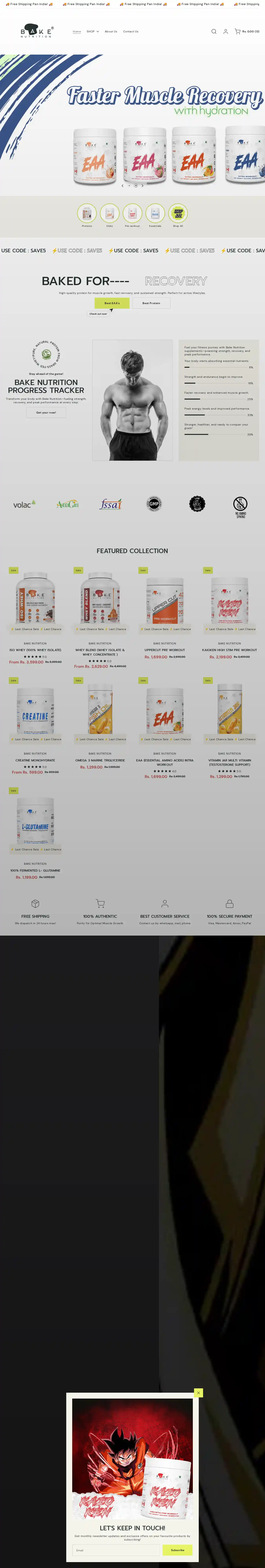Image resolution: width=265 pixels, height=1568 pixels.
Task: Close the newsletter popup
Action: point(198,1393)
